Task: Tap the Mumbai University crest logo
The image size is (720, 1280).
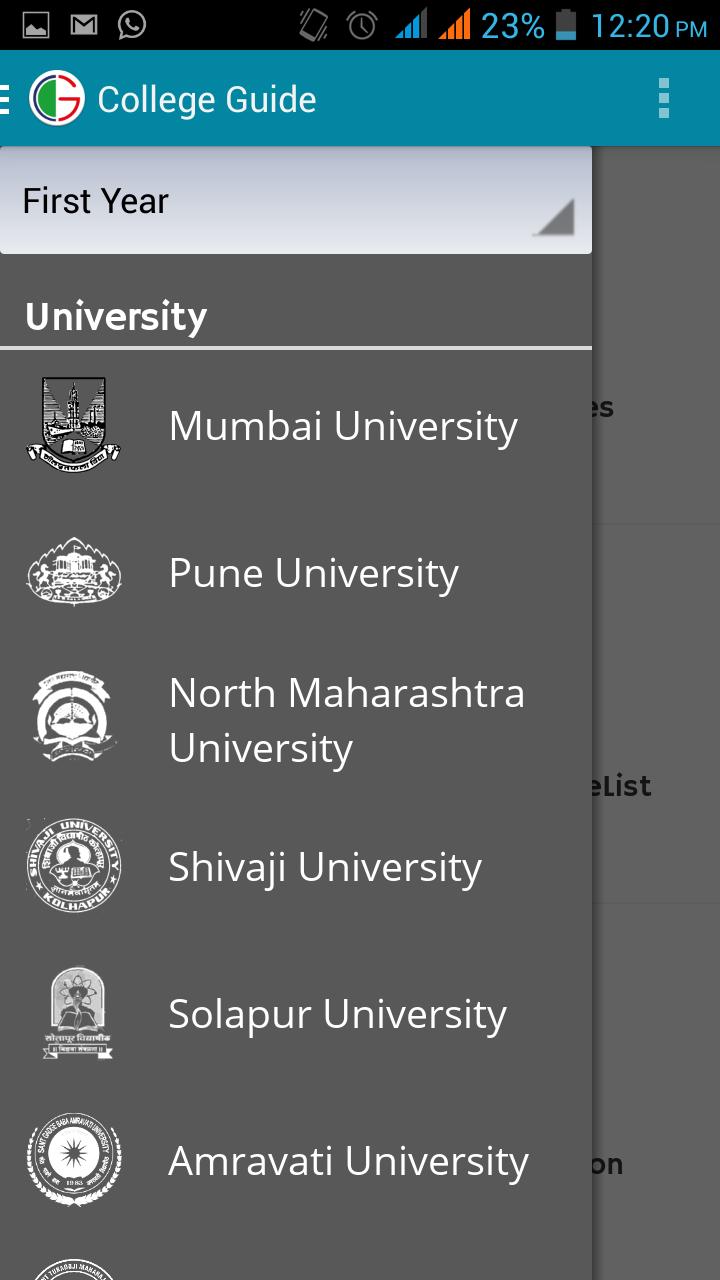Action: pos(74,424)
